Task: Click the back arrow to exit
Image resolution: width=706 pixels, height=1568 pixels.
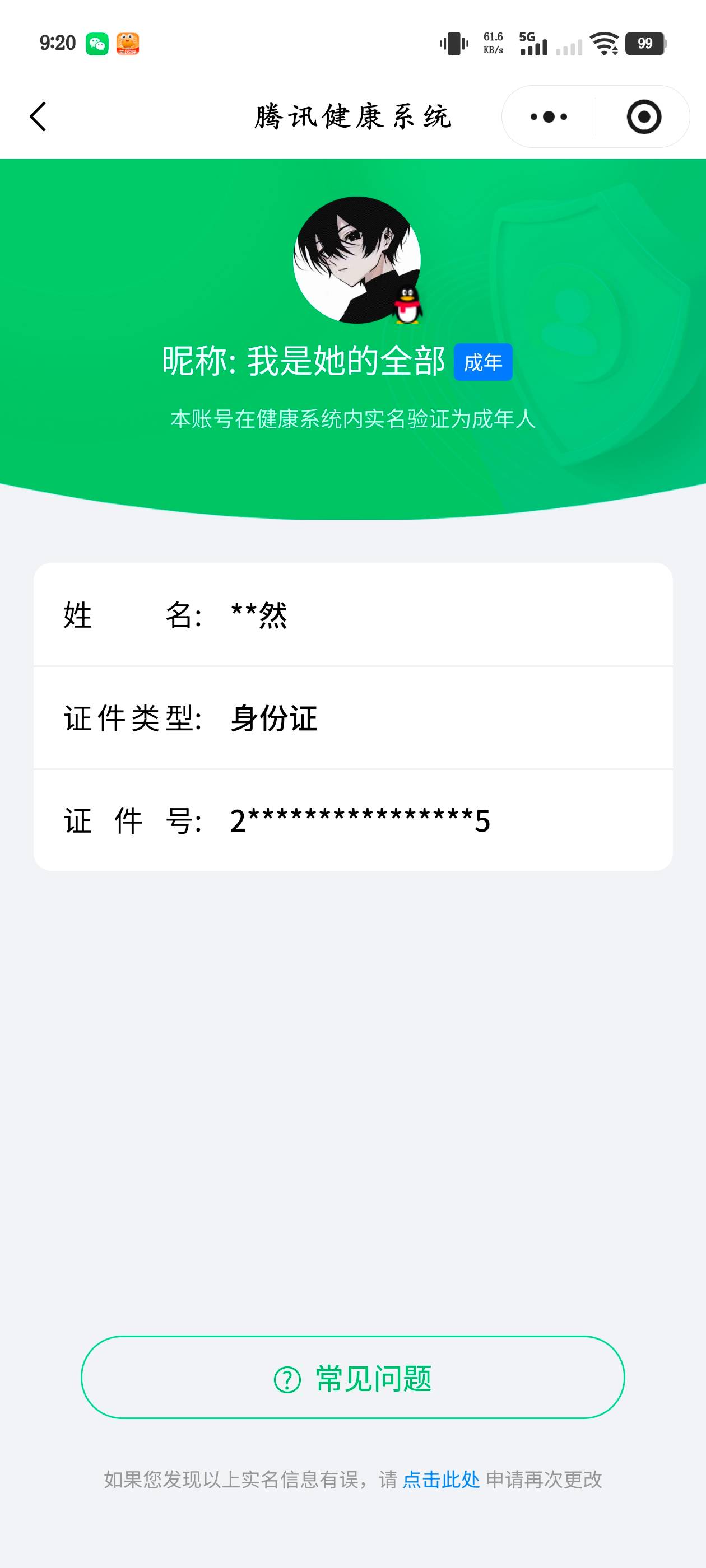Action: pyautogui.click(x=39, y=118)
